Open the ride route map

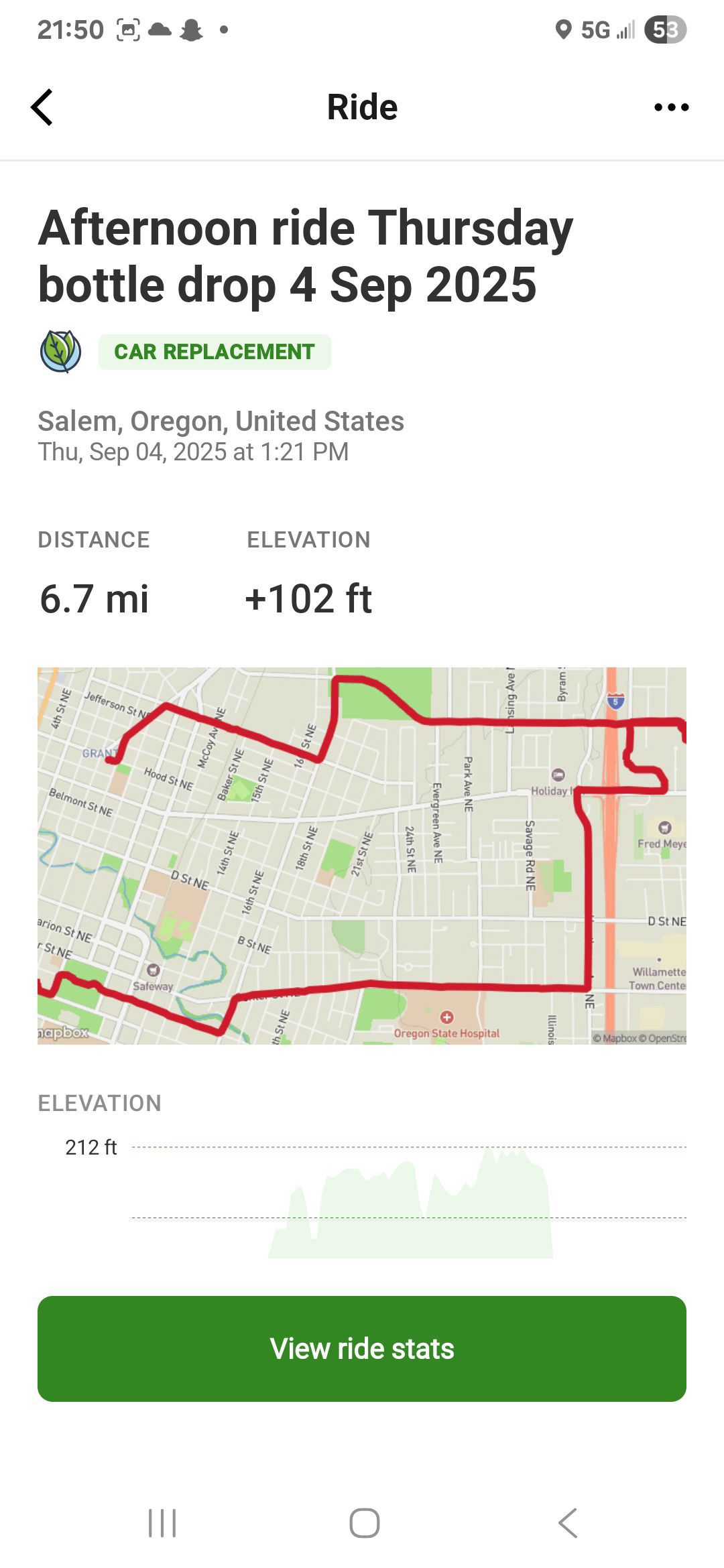point(362,856)
